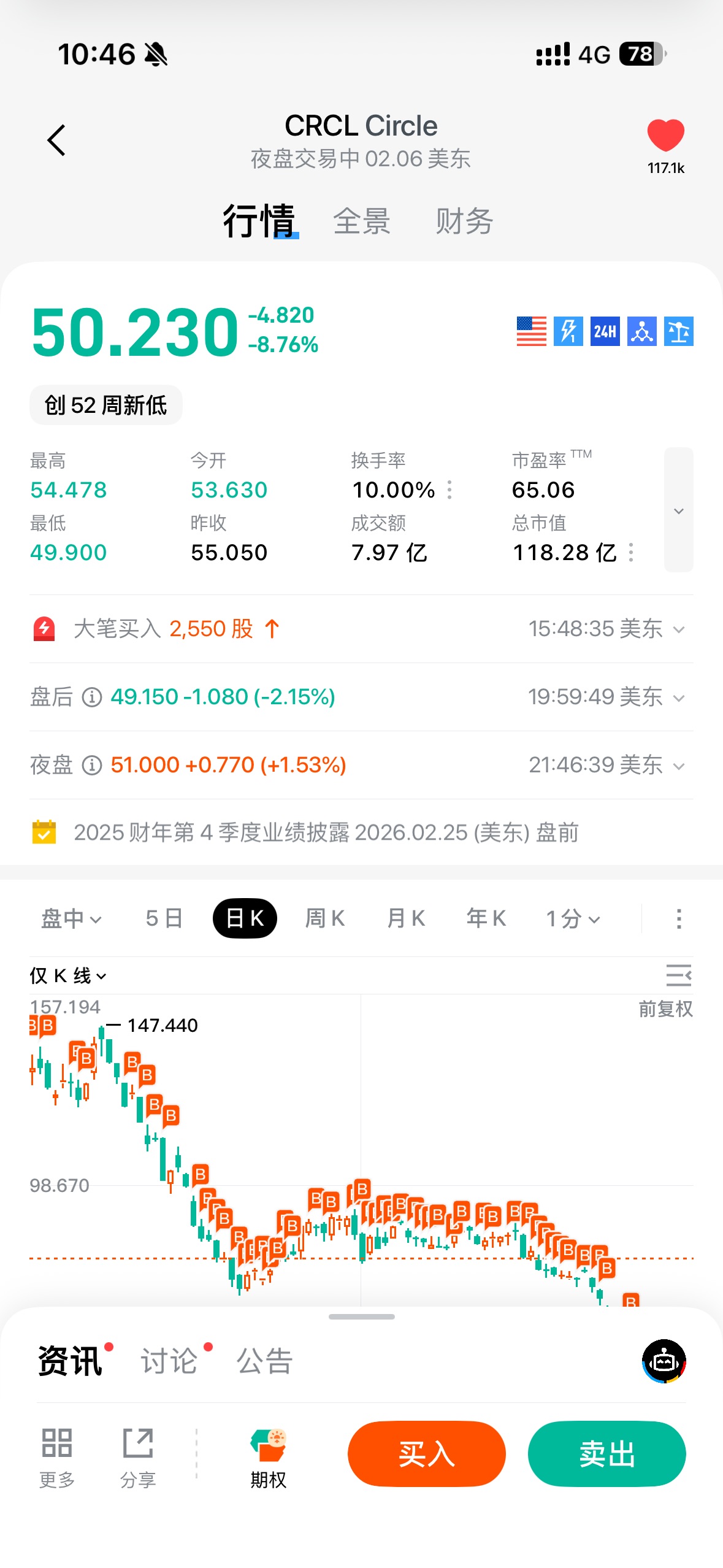Expand the 夜盘 overnight row
The width and height of the screenshot is (723, 1568).
click(678, 766)
